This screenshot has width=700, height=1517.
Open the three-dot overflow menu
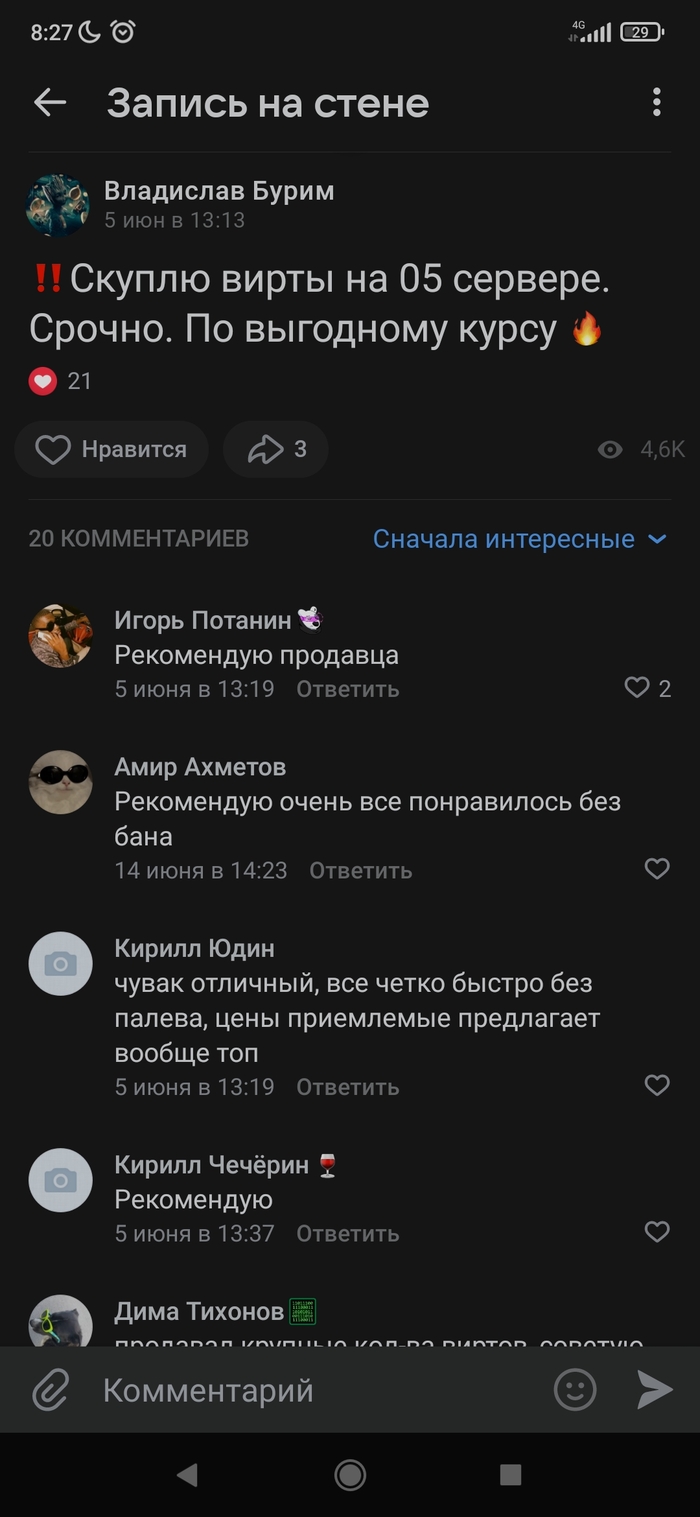(656, 102)
